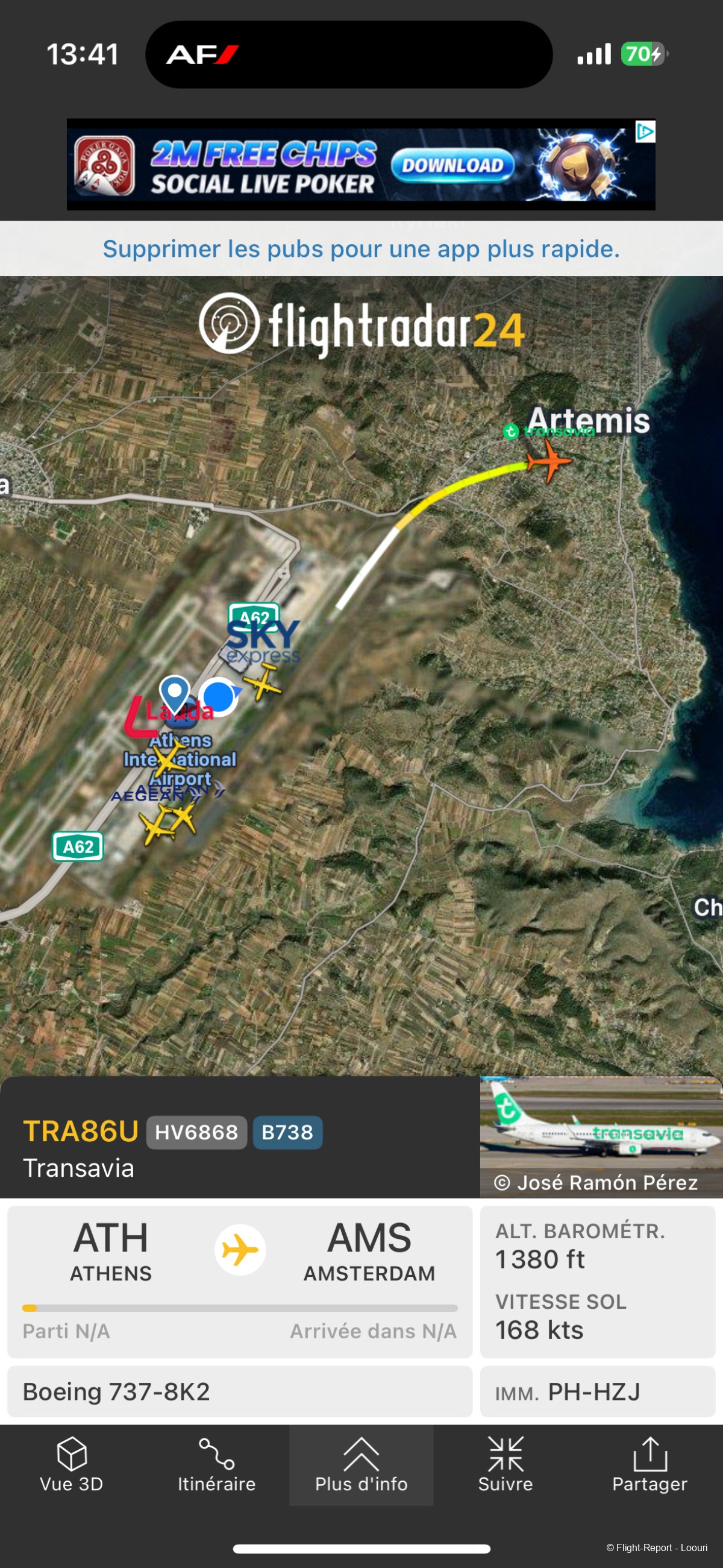Download the Social Live Poker ad
The height and width of the screenshot is (1568, 723).
coord(452,165)
